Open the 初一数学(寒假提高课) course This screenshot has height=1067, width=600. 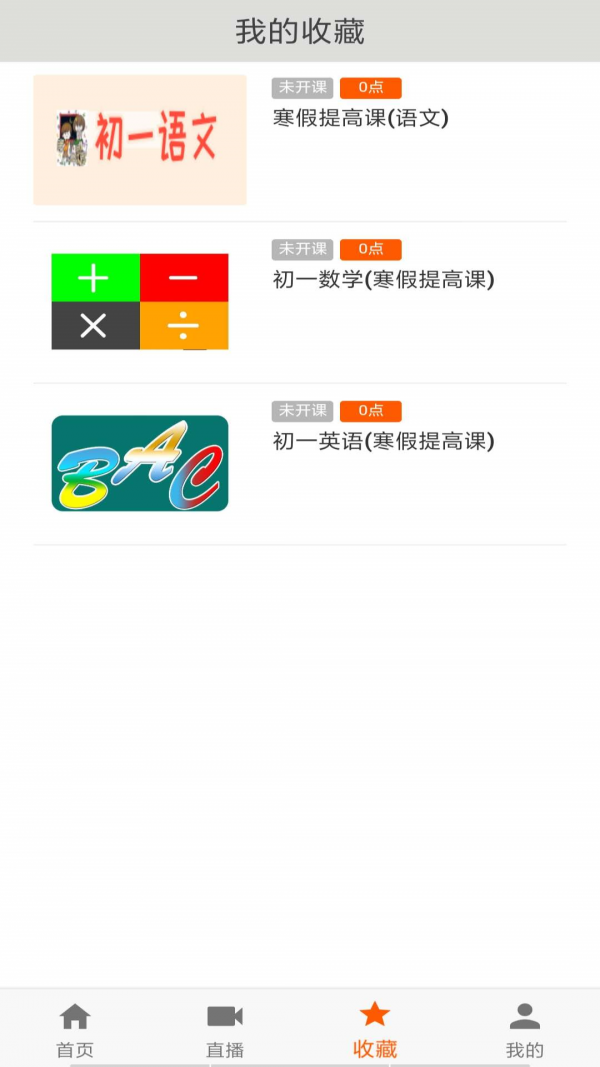[x=384, y=280]
